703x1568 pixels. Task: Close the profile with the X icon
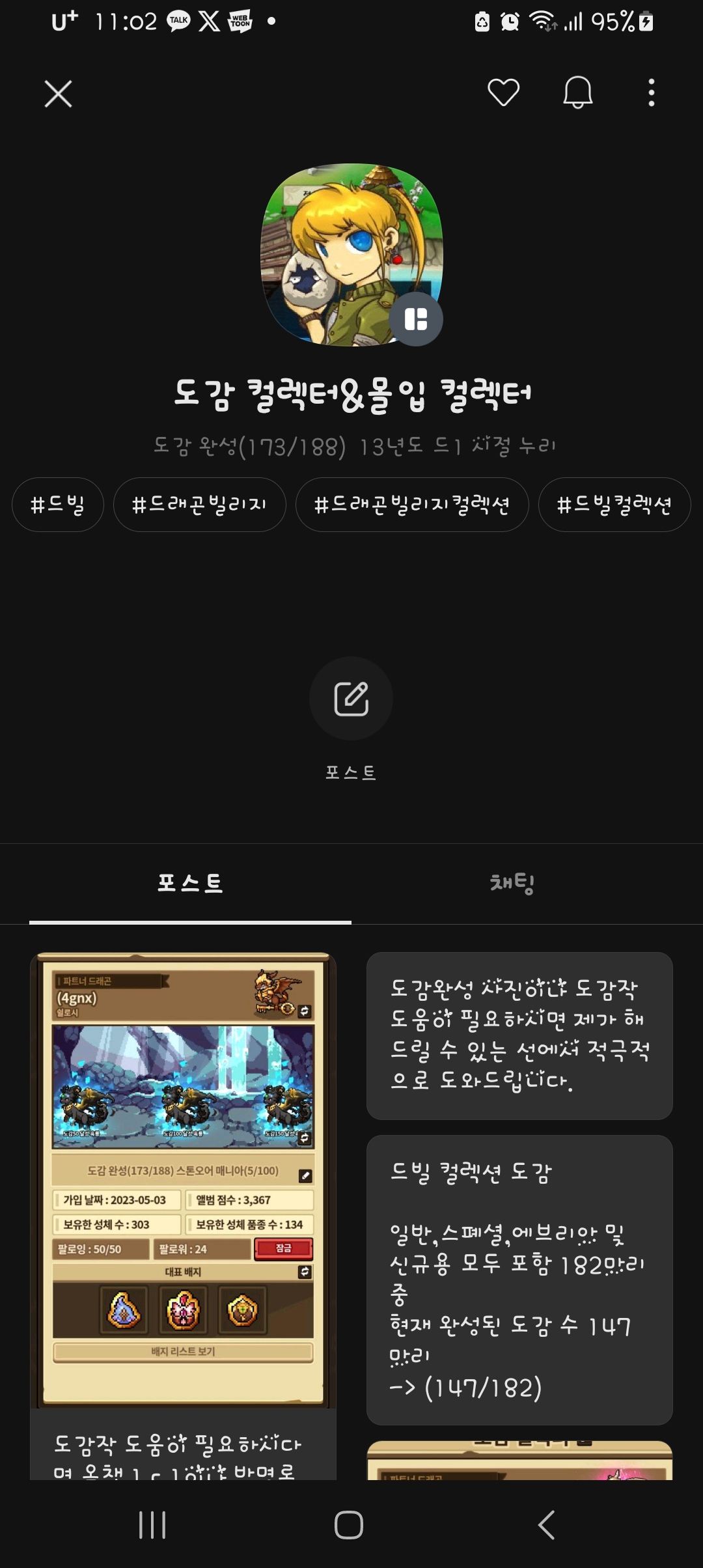coord(58,94)
